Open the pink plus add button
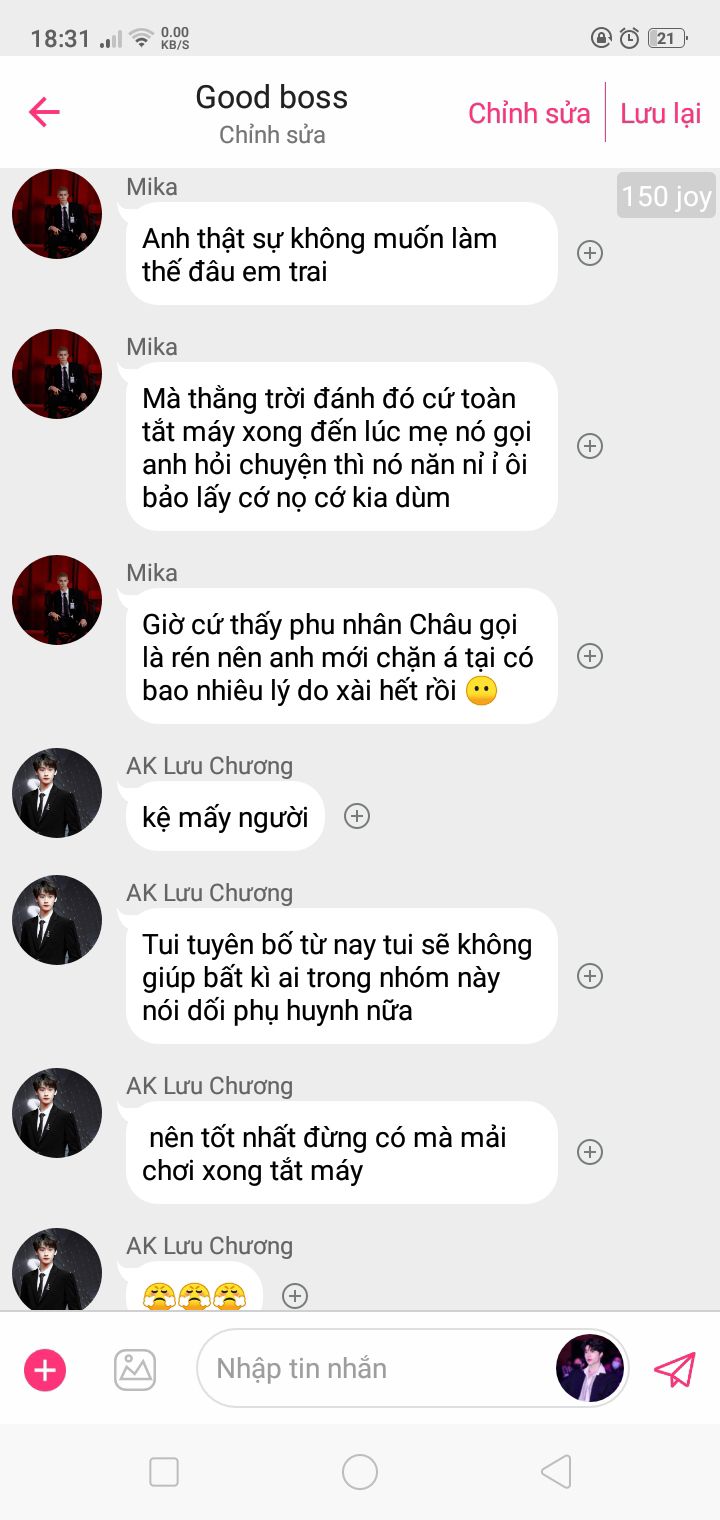The height and width of the screenshot is (1520, 720). 45,1369
